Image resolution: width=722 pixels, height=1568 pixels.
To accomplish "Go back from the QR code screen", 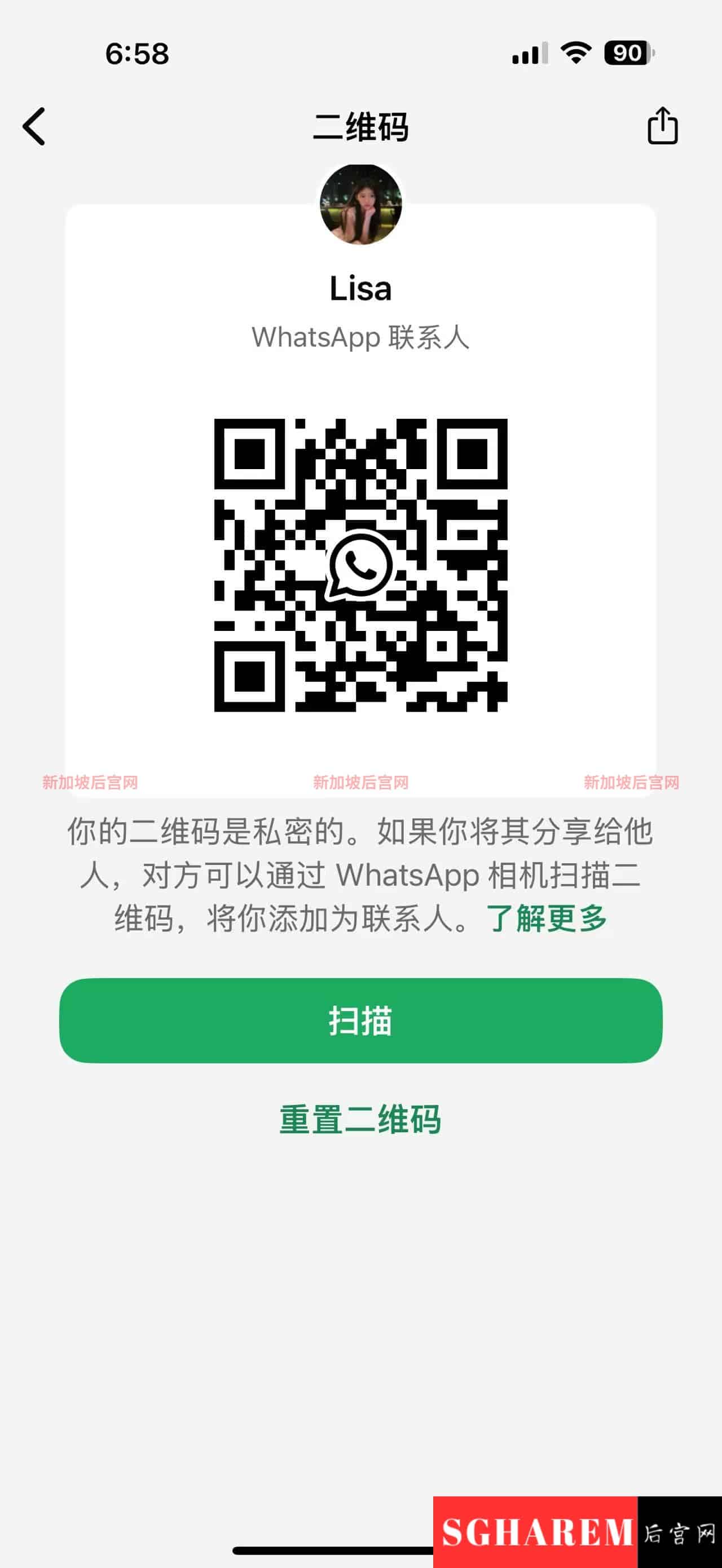I will (x=34, y=127).
